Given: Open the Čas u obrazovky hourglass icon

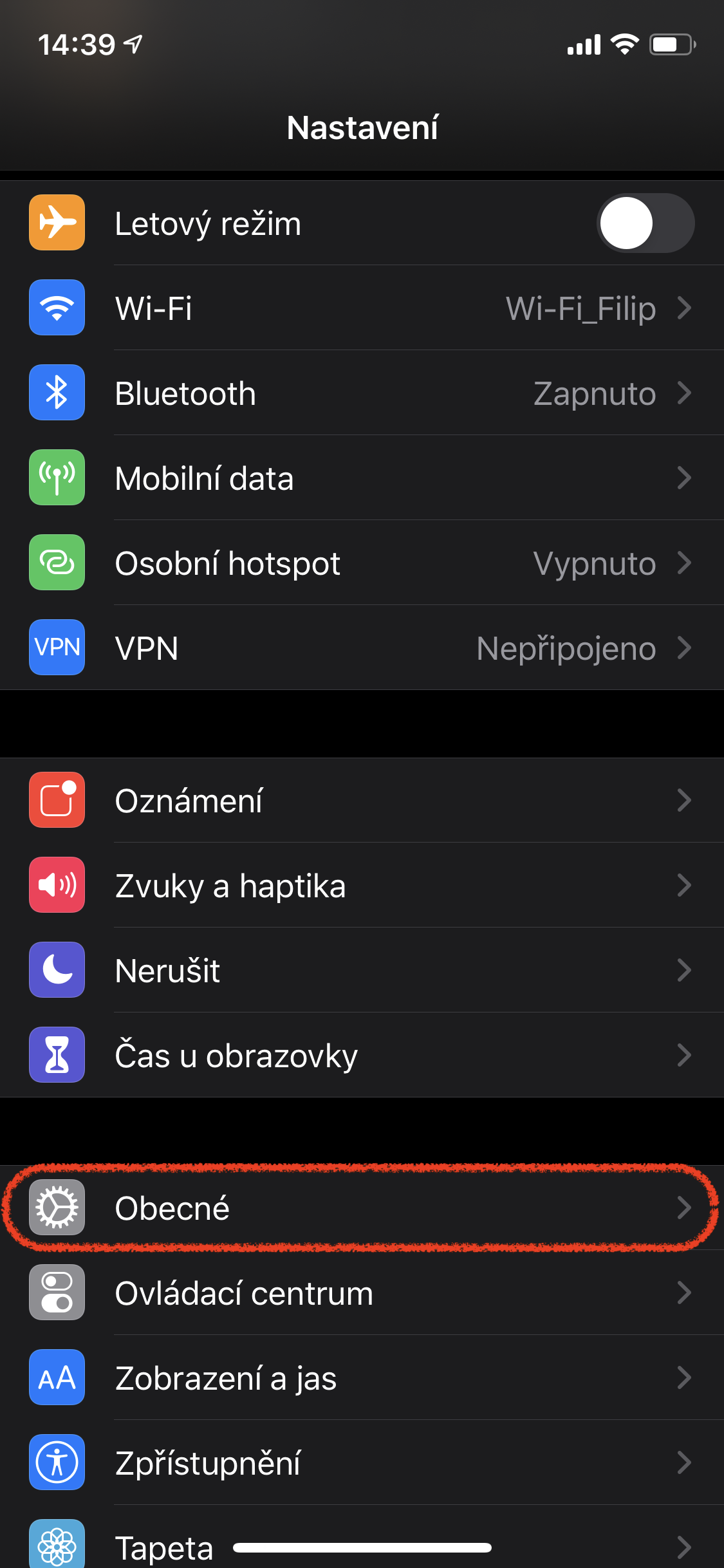Looking at the screenshot, I should coord(57,1055).
